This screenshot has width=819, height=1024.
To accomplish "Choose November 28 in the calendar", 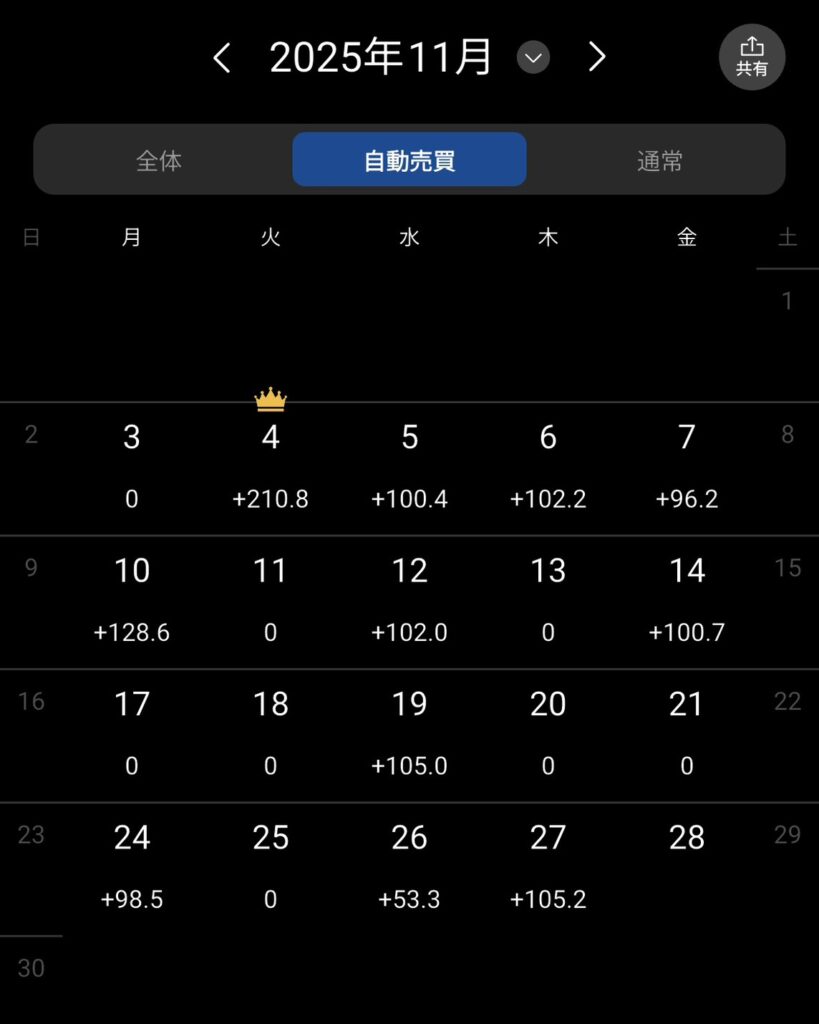I will click(x=687, y=850).
